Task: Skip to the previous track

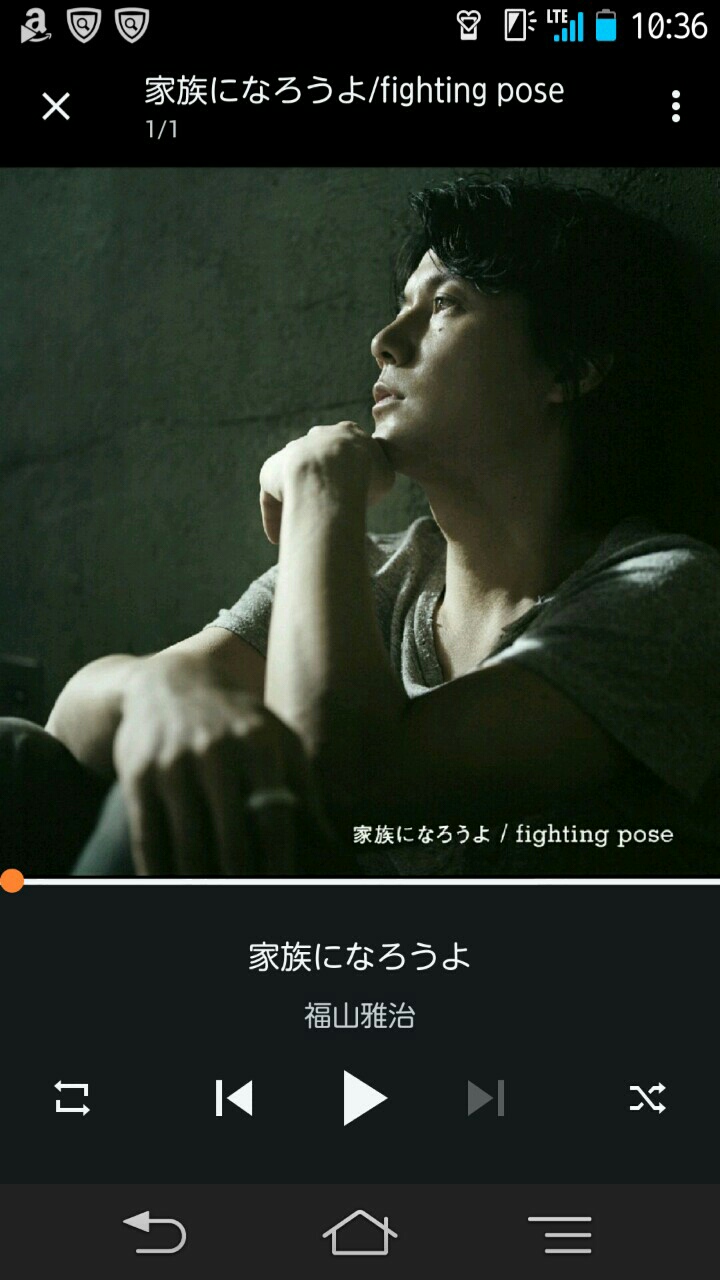Action: pos(234,1098)
